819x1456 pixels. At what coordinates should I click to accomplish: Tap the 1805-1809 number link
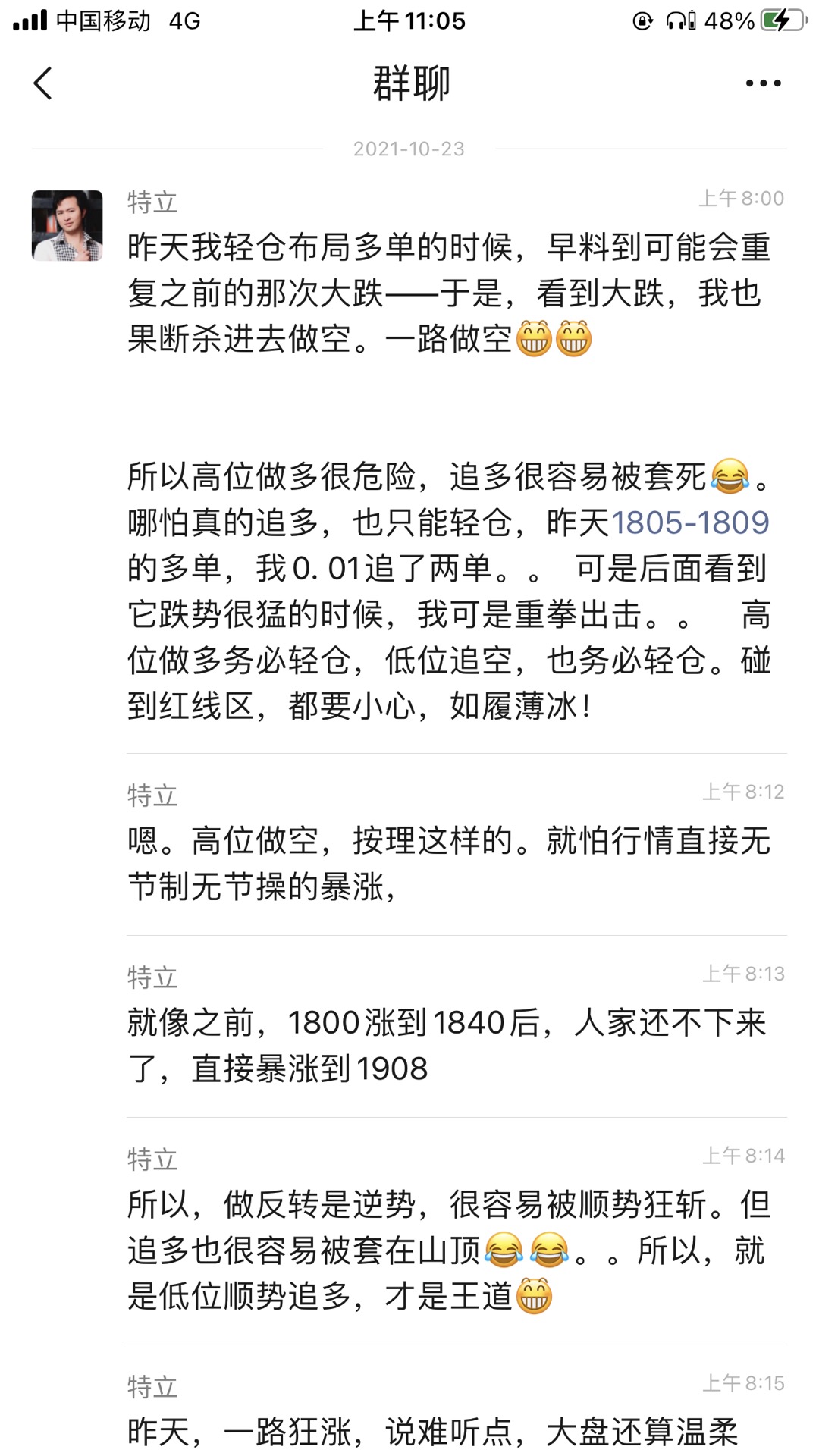click(690, 522)
